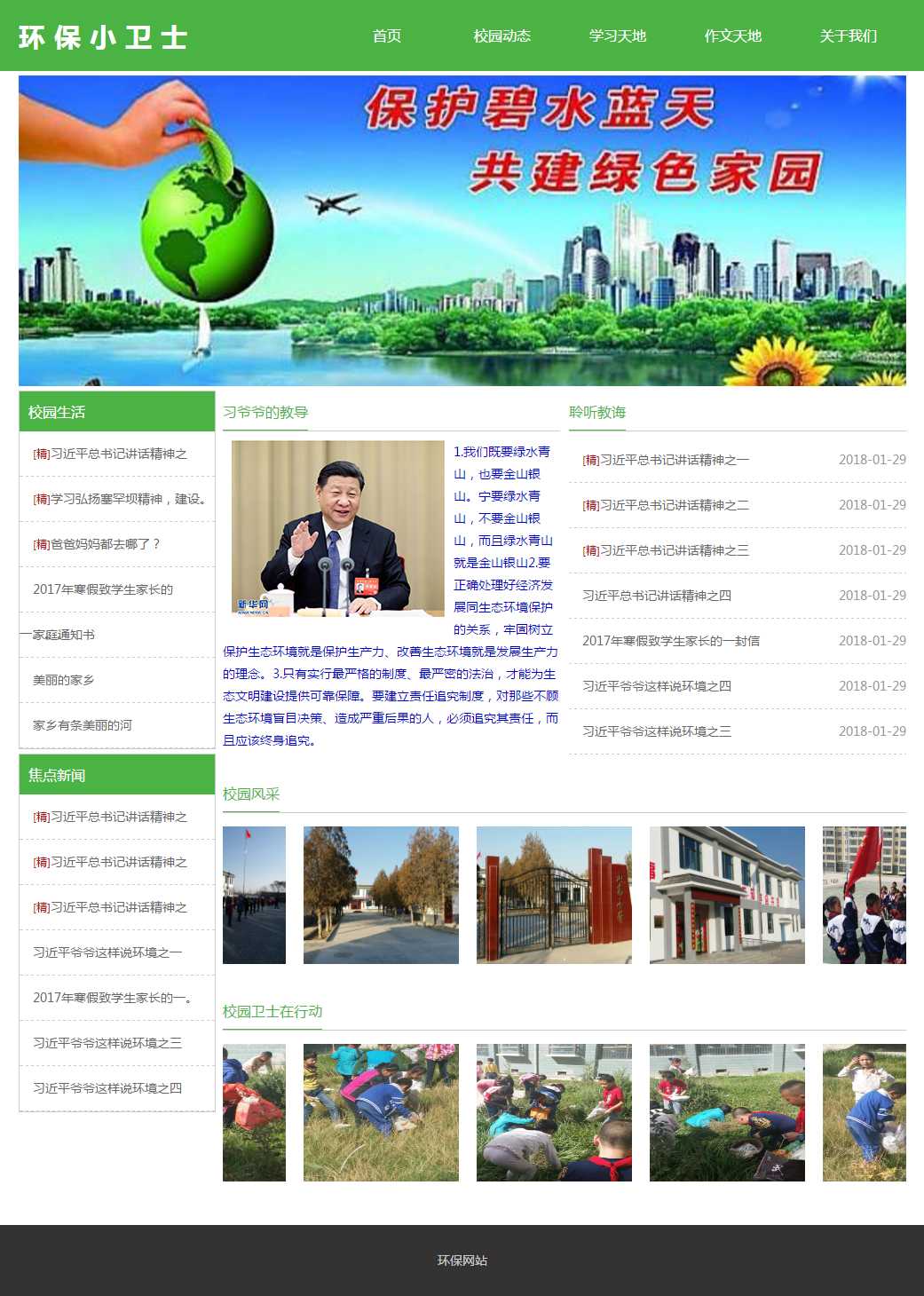Go to 学习天地 page

click(617, 36)
